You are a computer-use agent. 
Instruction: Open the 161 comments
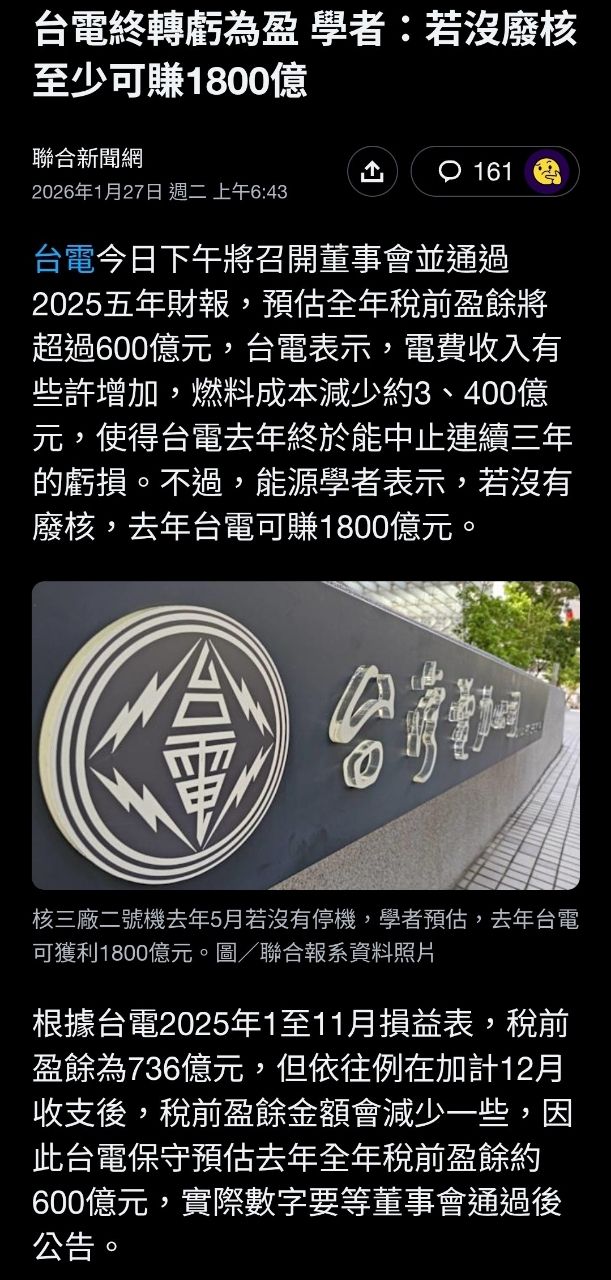point(477,172)
